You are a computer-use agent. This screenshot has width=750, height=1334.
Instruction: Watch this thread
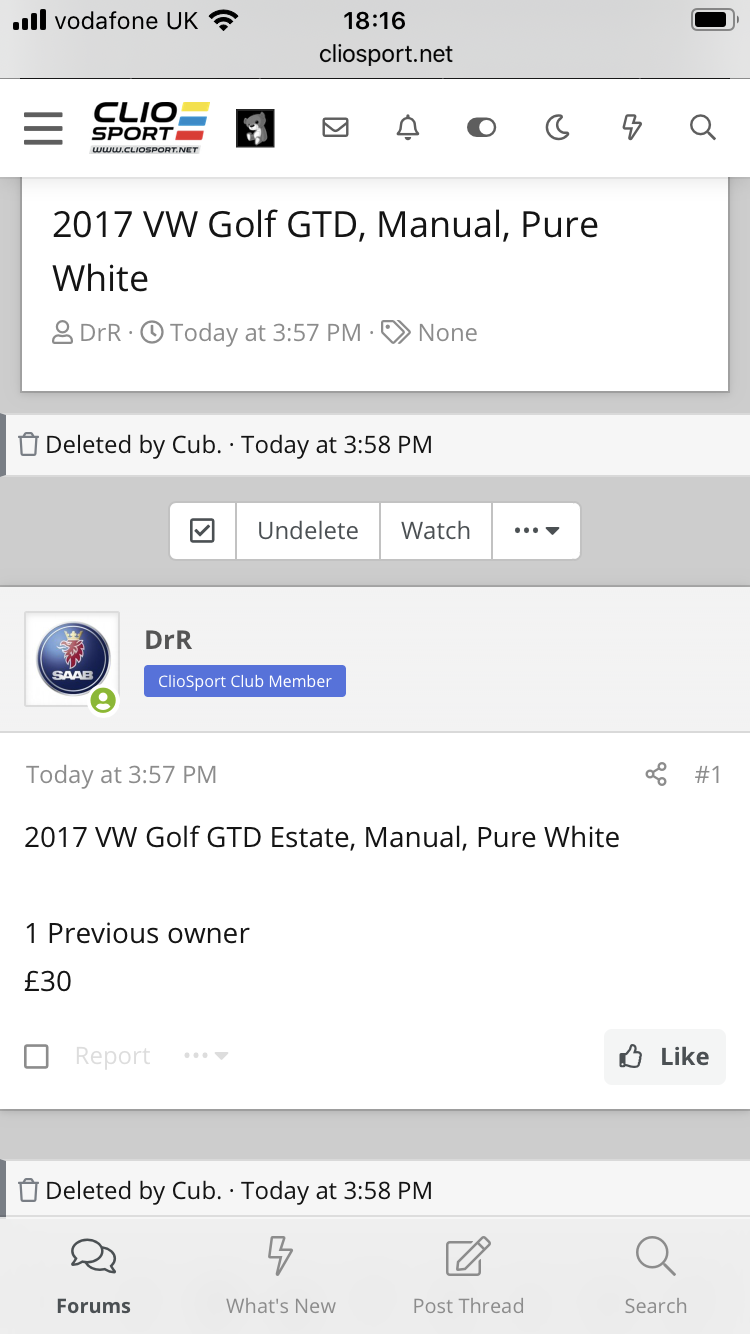[x=436, y=531]
